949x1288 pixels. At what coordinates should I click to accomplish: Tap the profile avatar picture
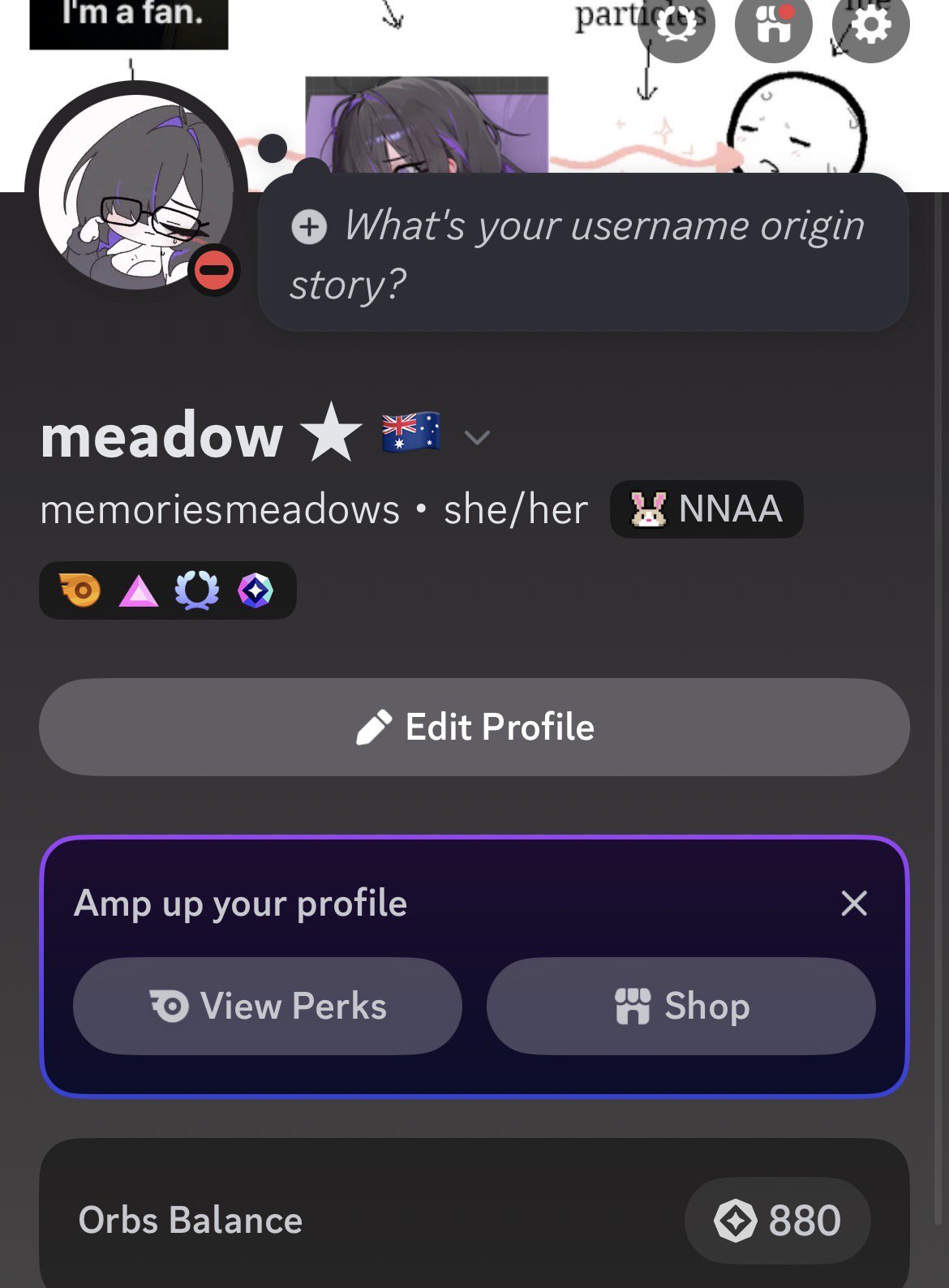136,191
